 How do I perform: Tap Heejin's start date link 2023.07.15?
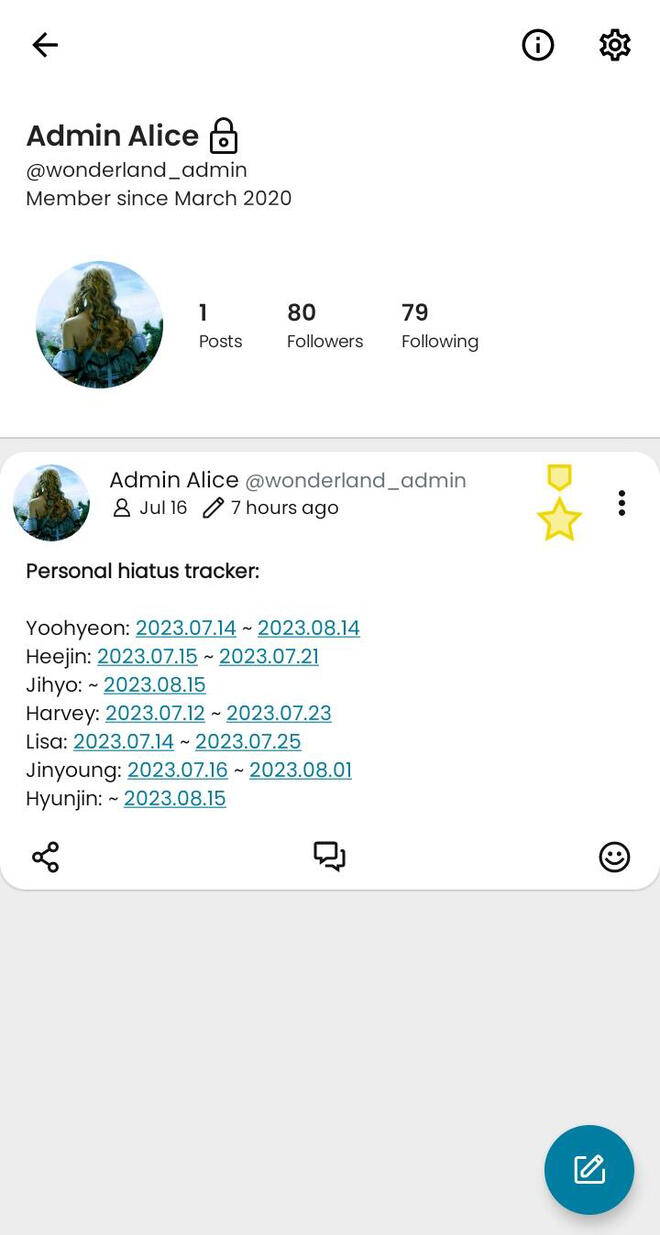147,656
